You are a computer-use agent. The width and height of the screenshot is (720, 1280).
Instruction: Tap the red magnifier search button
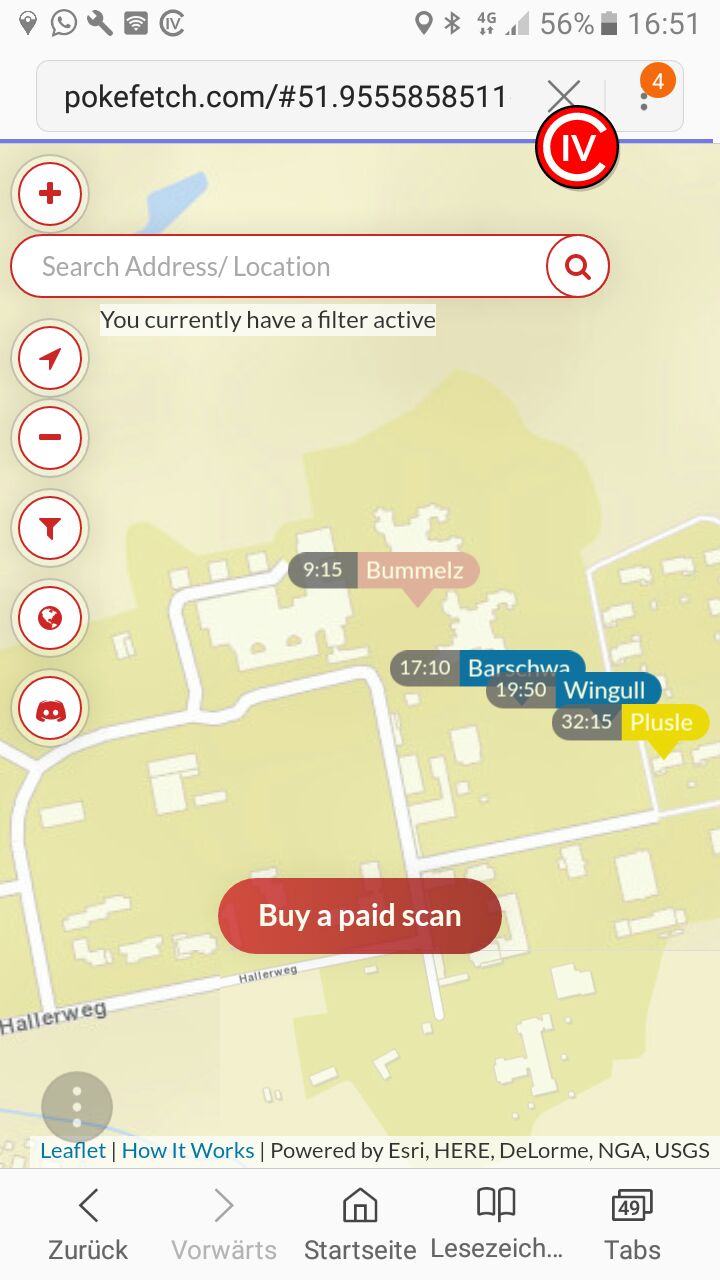pyautogui.click(x=577, y=266)
